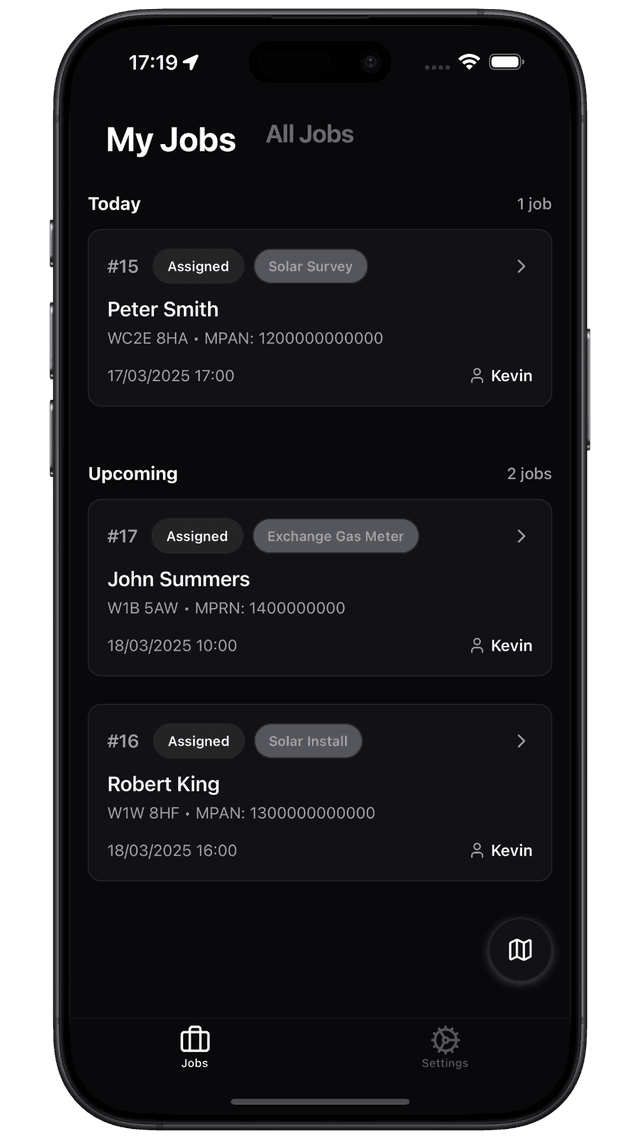Go to the Settings tab

(445, 1047)
